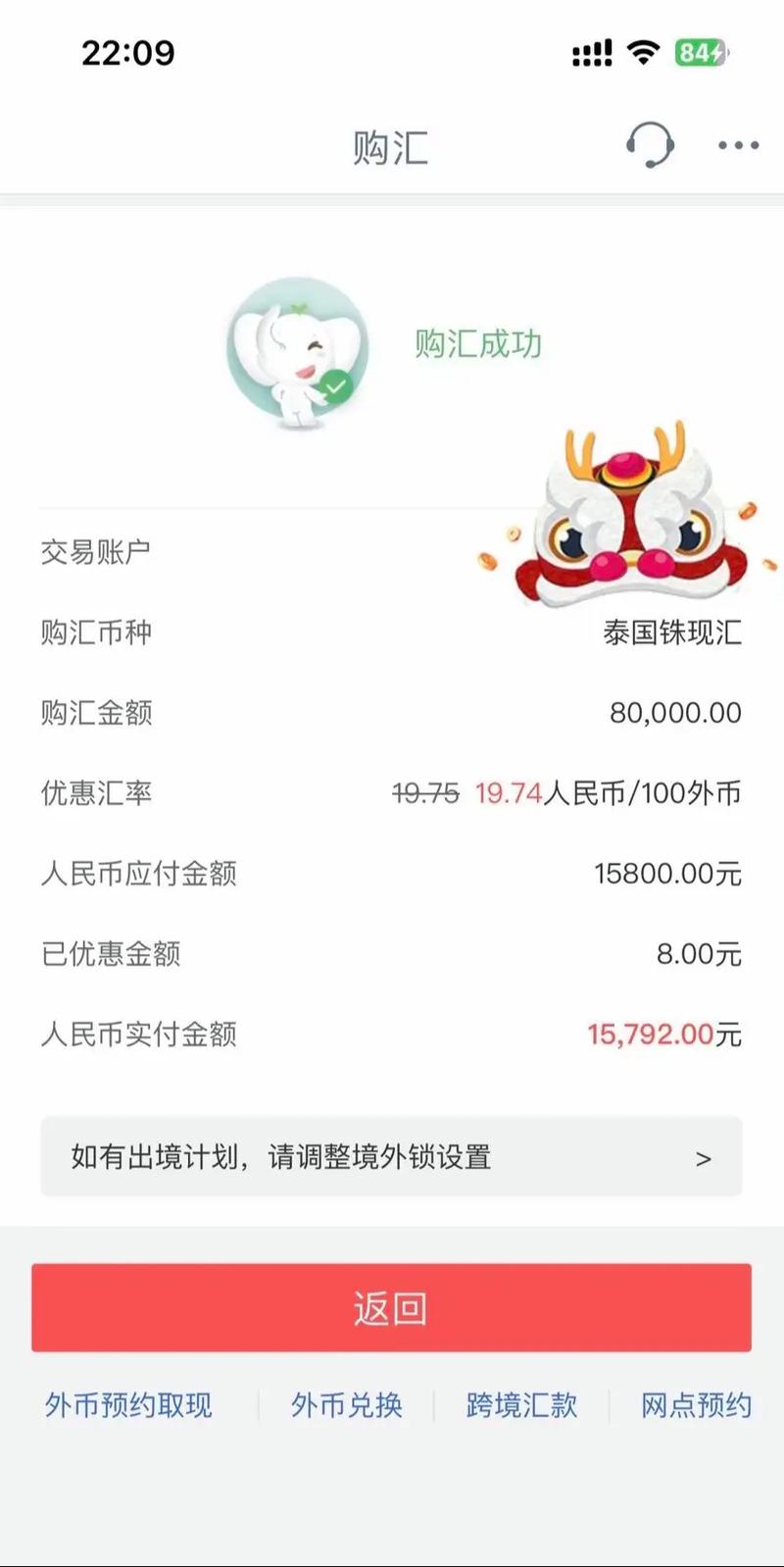
Task: Contact customer service via headset icon
Action: pos(649,146)
